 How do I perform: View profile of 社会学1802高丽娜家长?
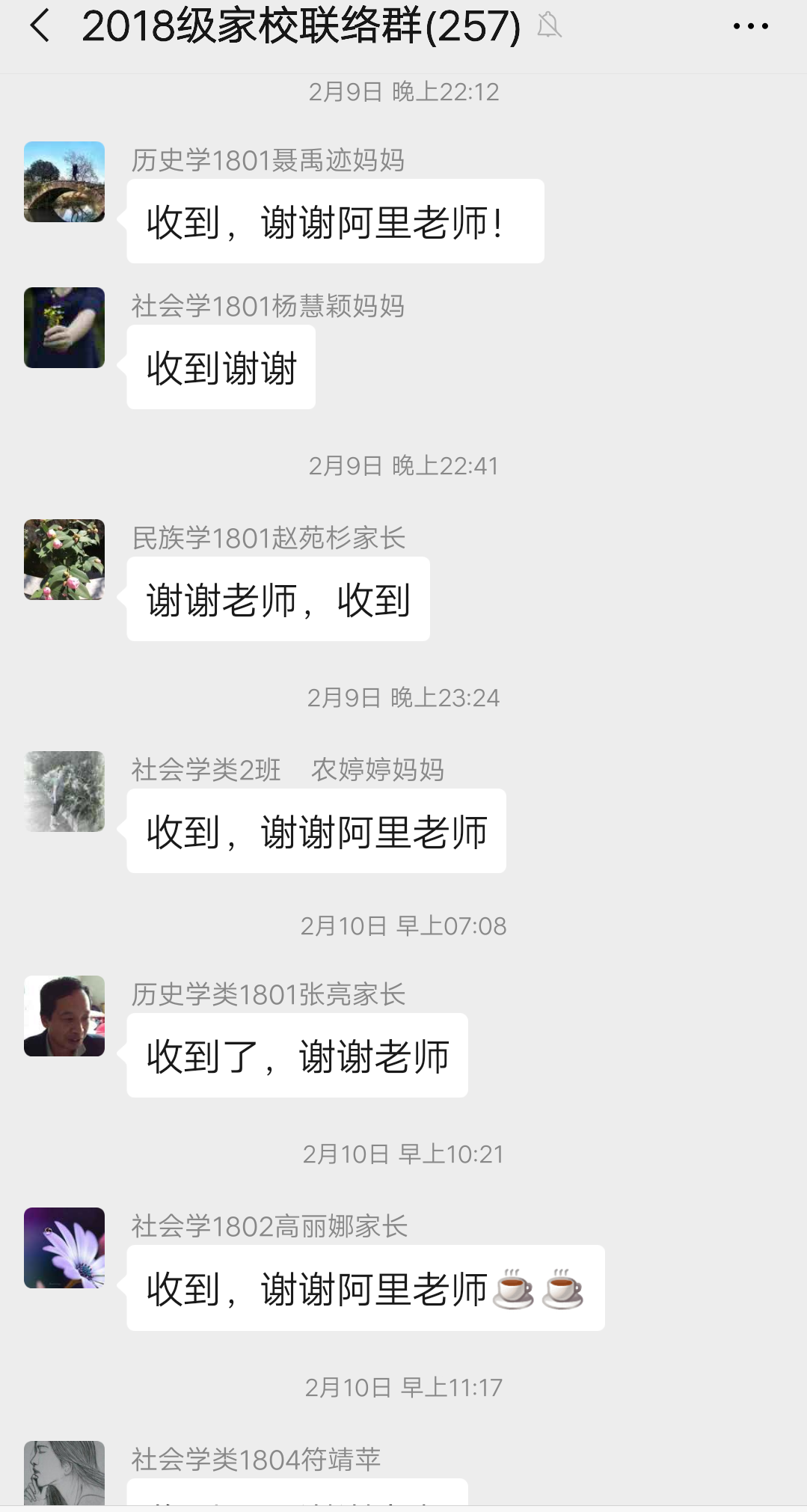click(64, 1248)
